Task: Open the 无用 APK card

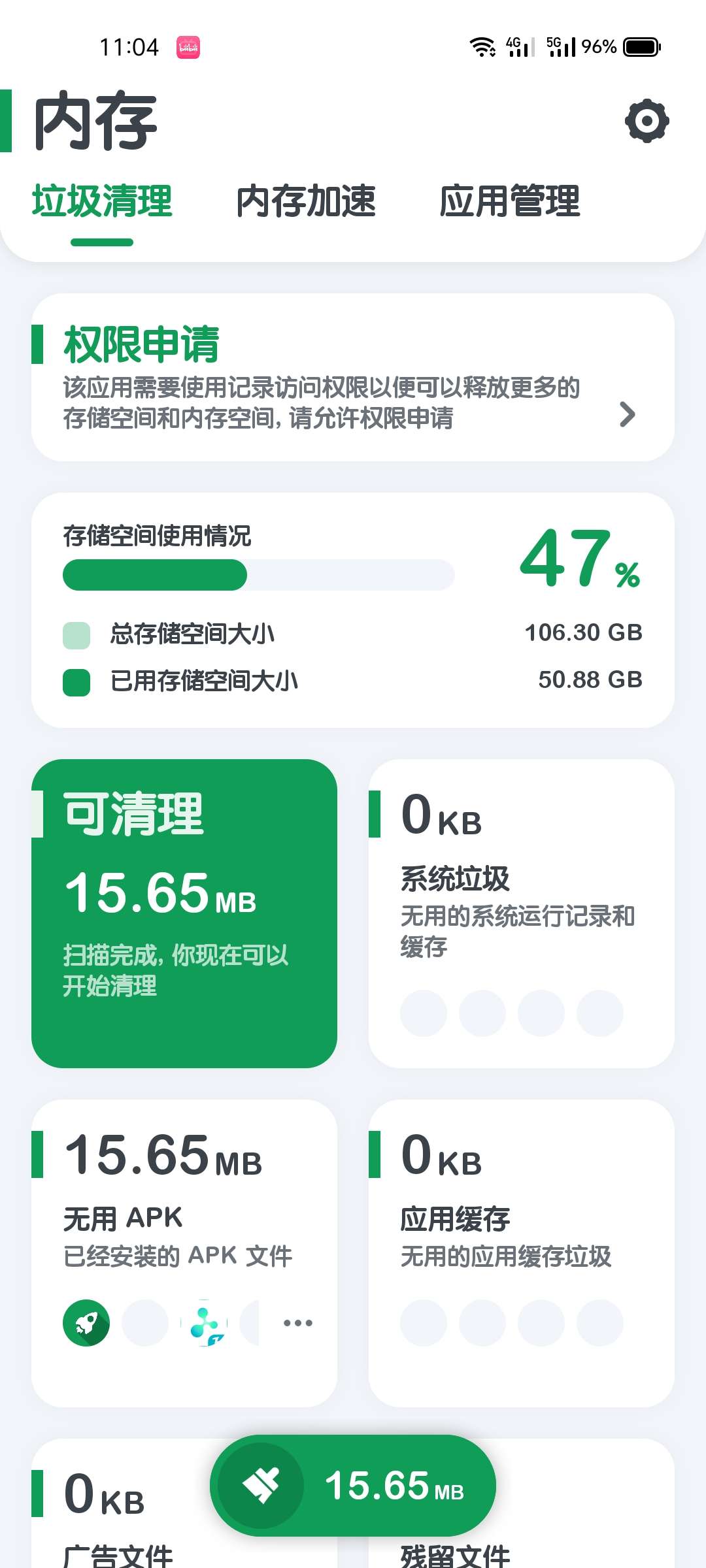Action: click(184, 1252)
